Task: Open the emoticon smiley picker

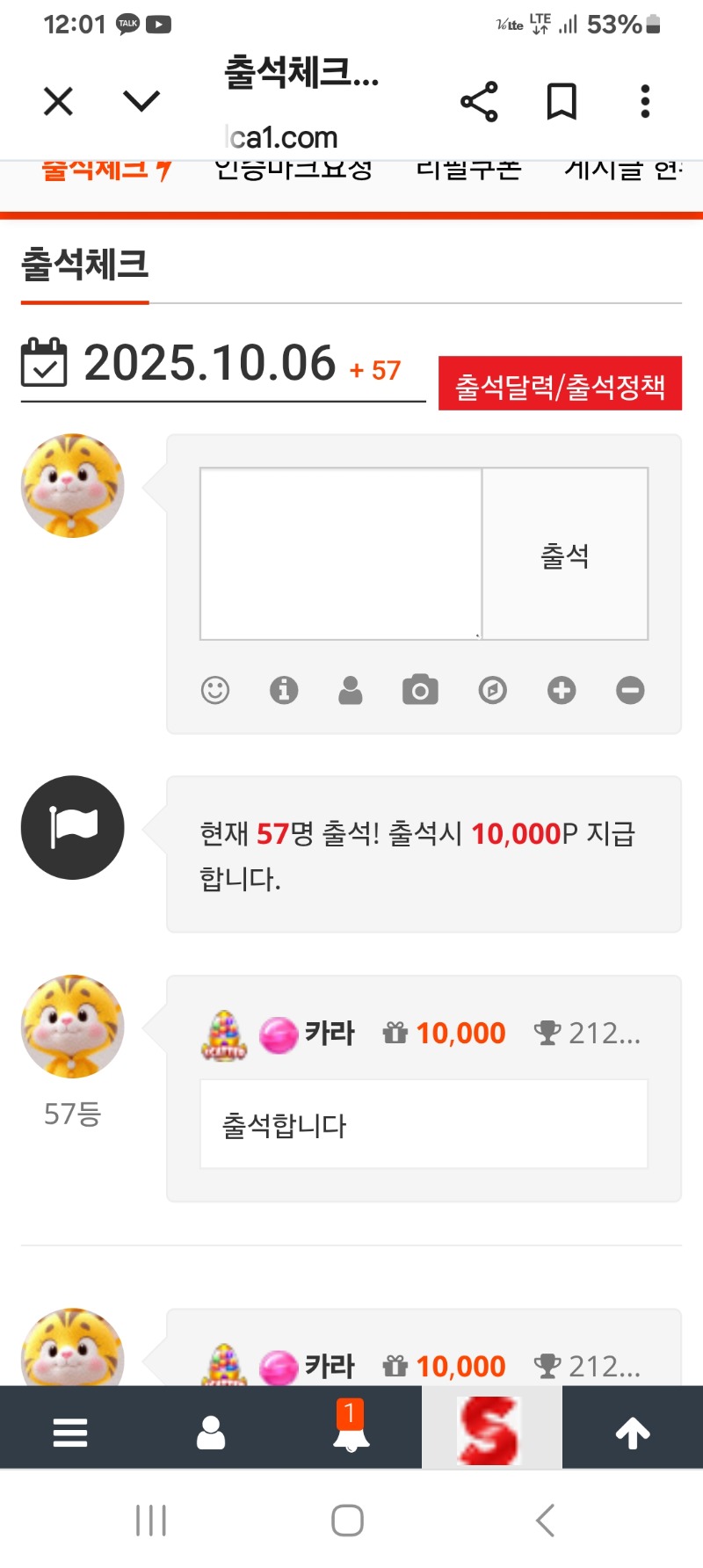Action: (x=215, y=690)
